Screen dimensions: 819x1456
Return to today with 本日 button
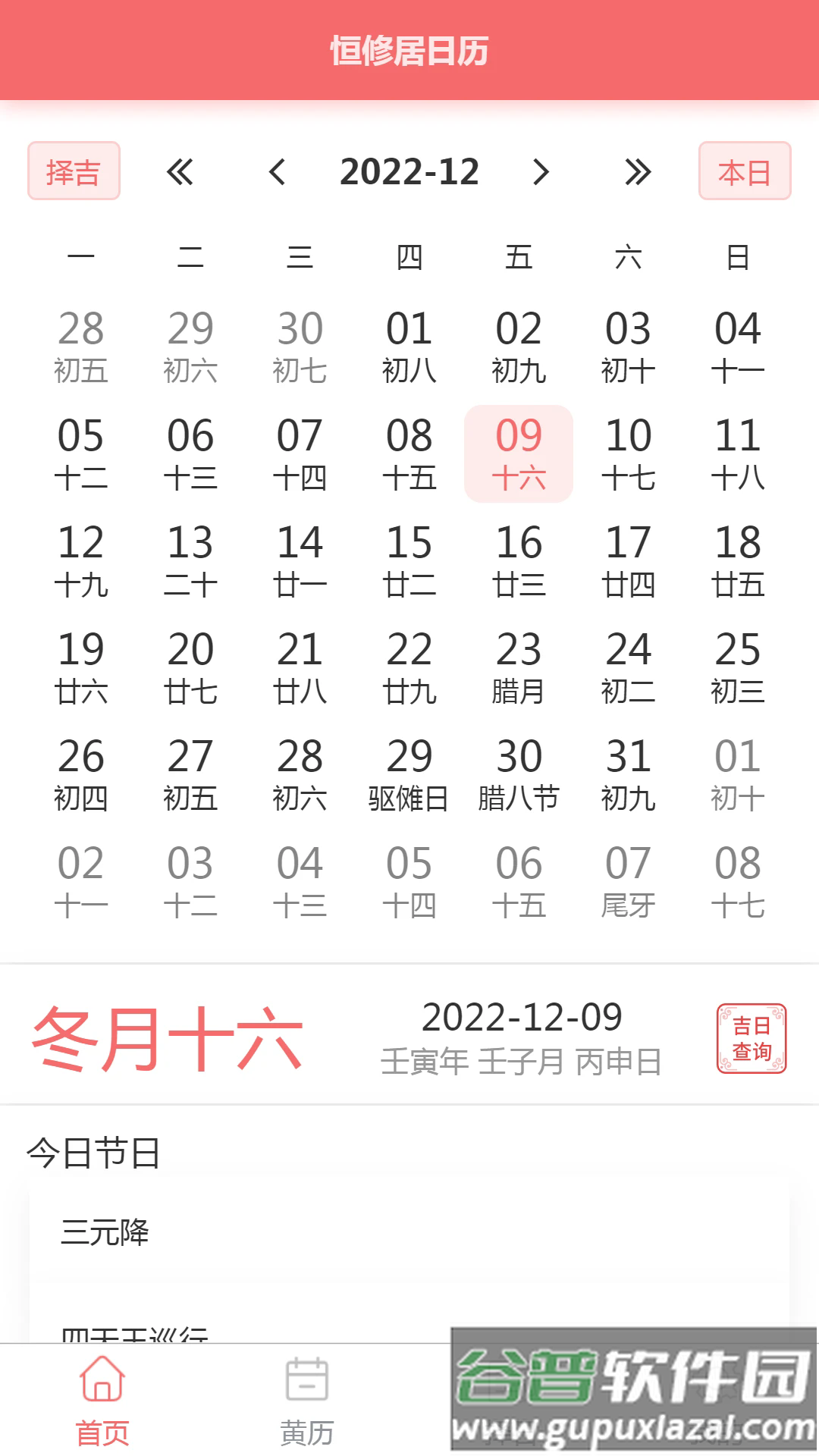(x=745, y=173)
